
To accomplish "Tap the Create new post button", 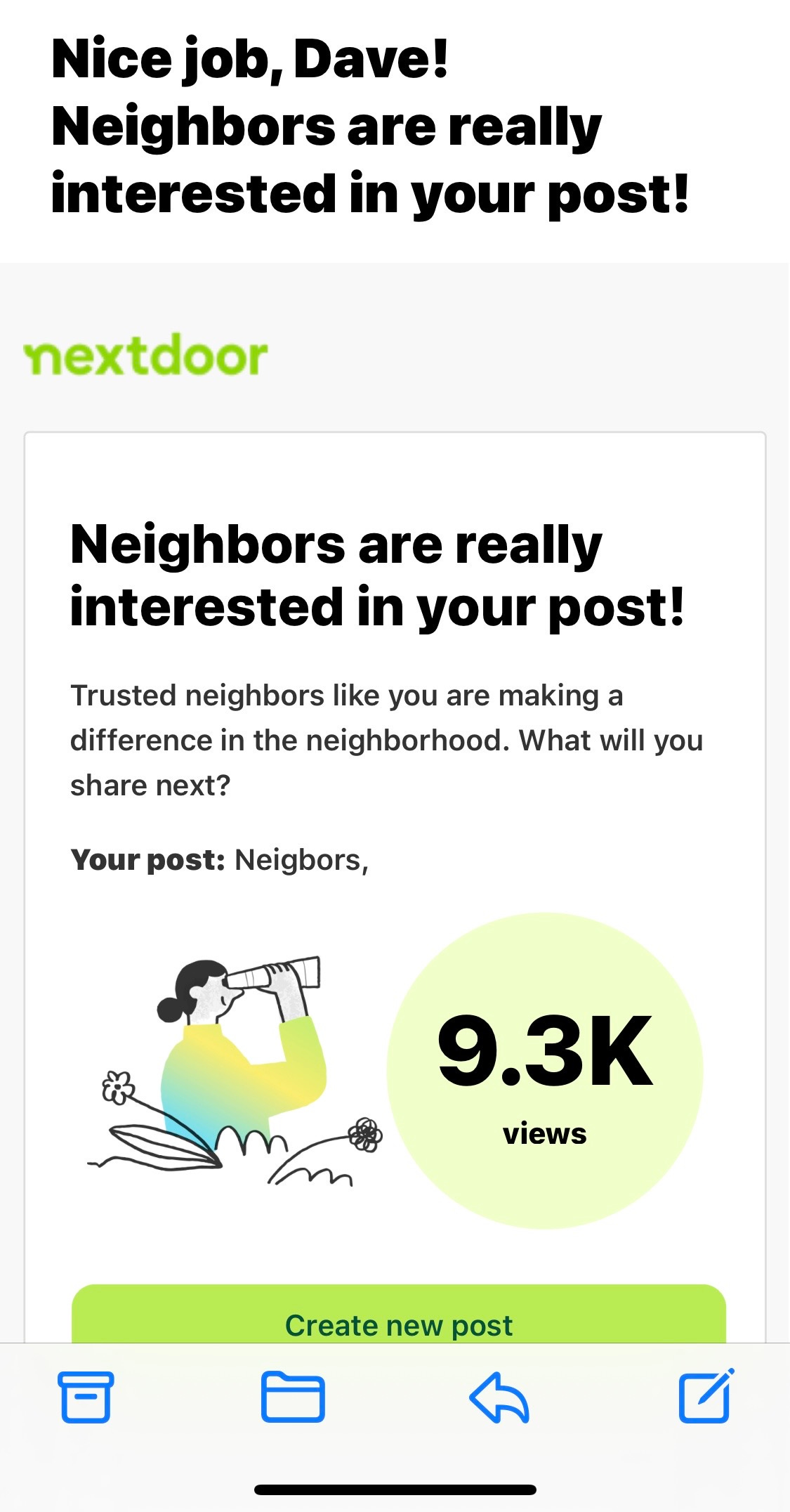I will [398, 1318].
